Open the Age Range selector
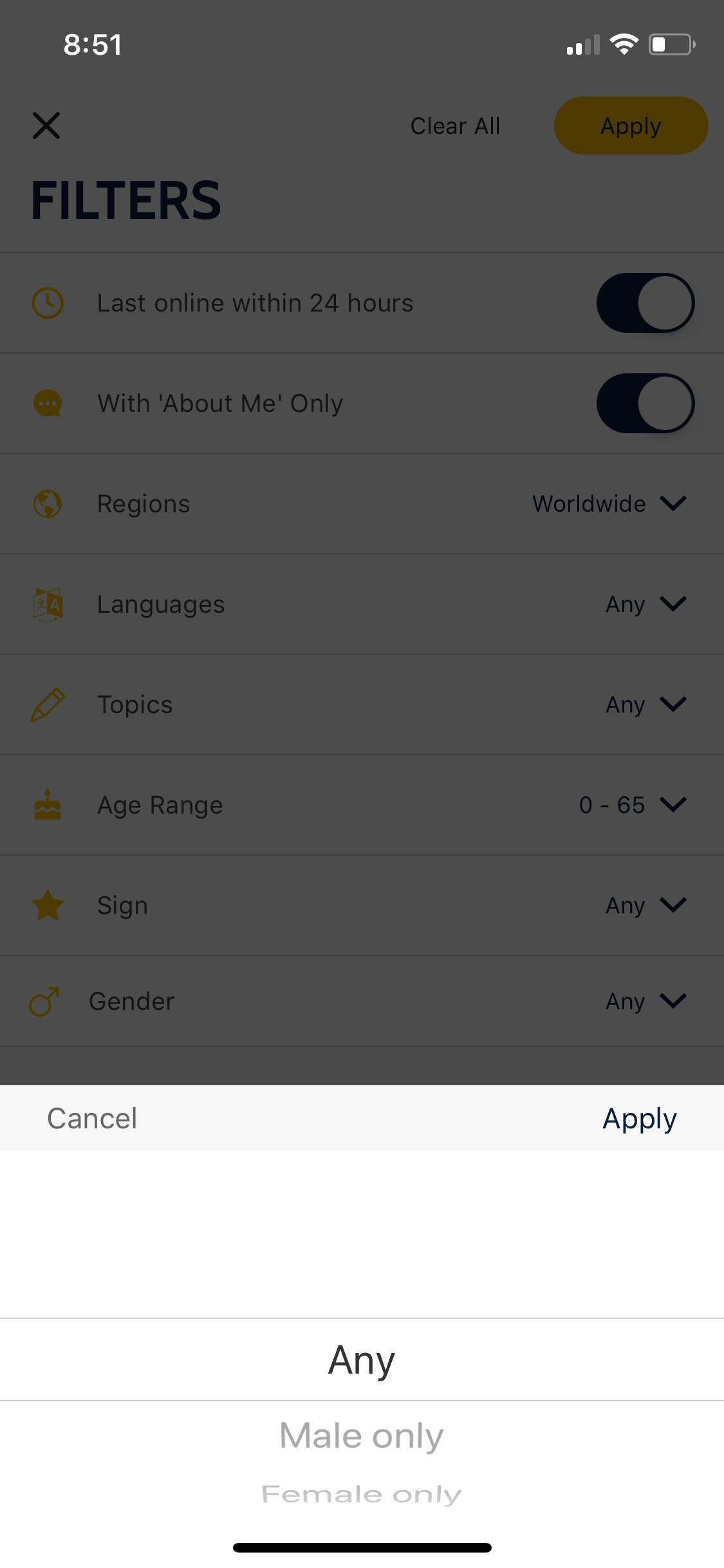 tap(362, 805)
